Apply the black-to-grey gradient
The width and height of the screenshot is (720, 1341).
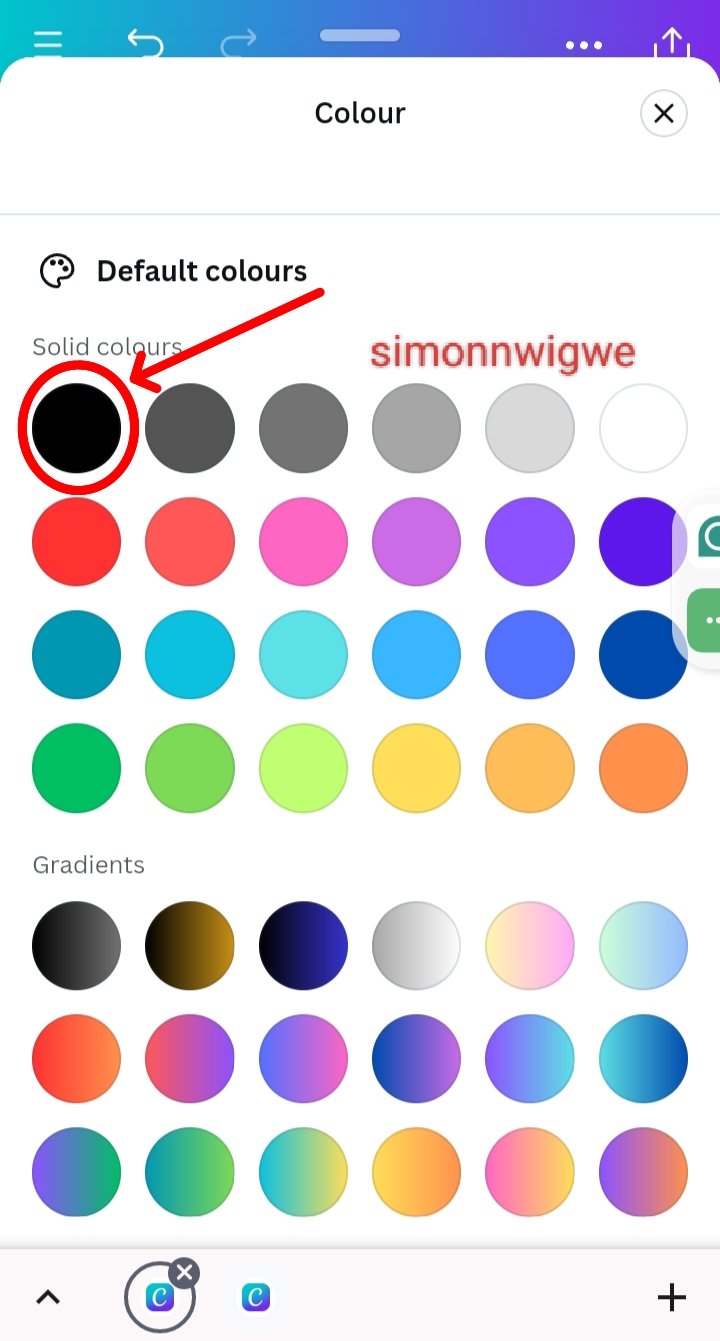(76, 945)
